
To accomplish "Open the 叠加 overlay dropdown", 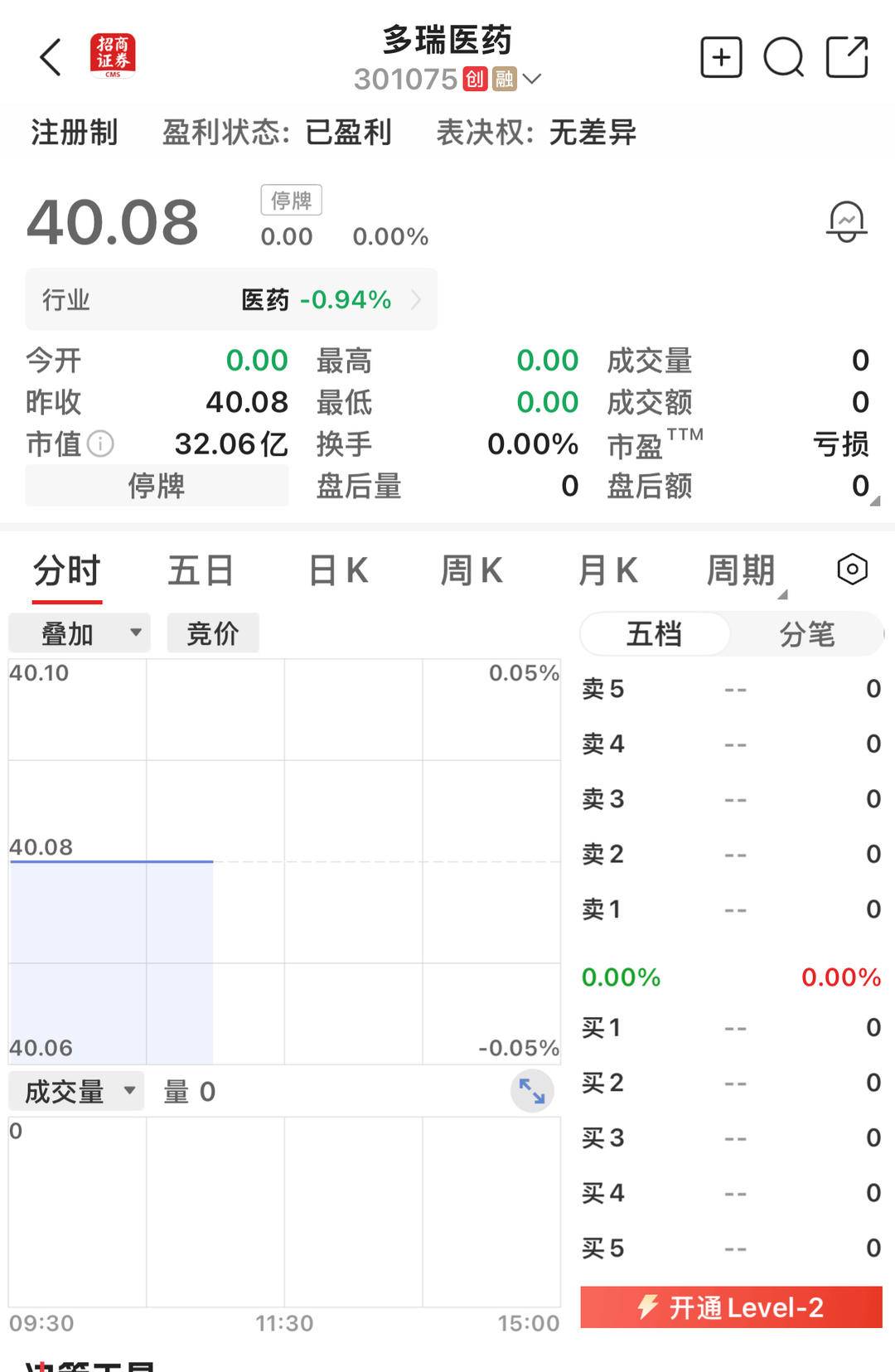I will point(80,633).
